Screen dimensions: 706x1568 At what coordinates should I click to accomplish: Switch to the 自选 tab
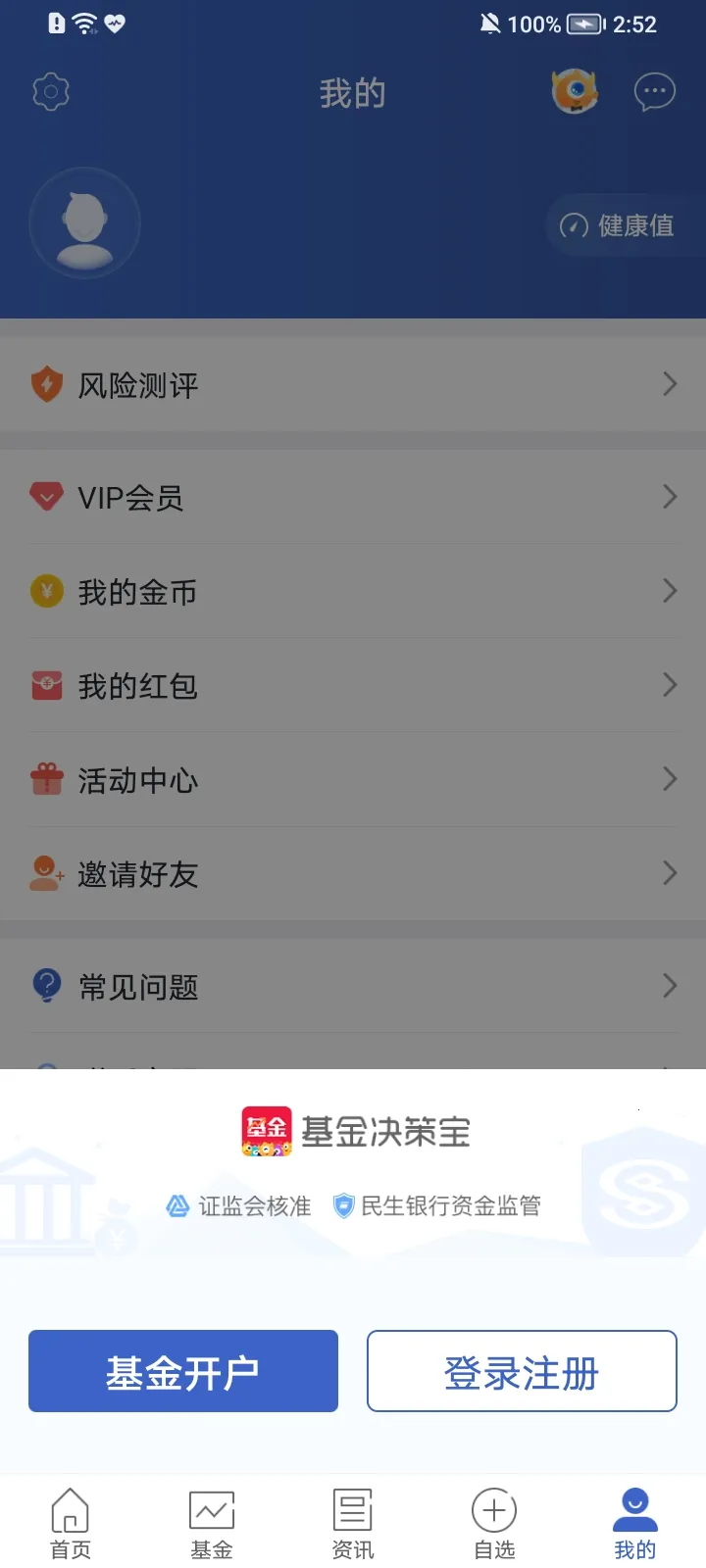494,1523
